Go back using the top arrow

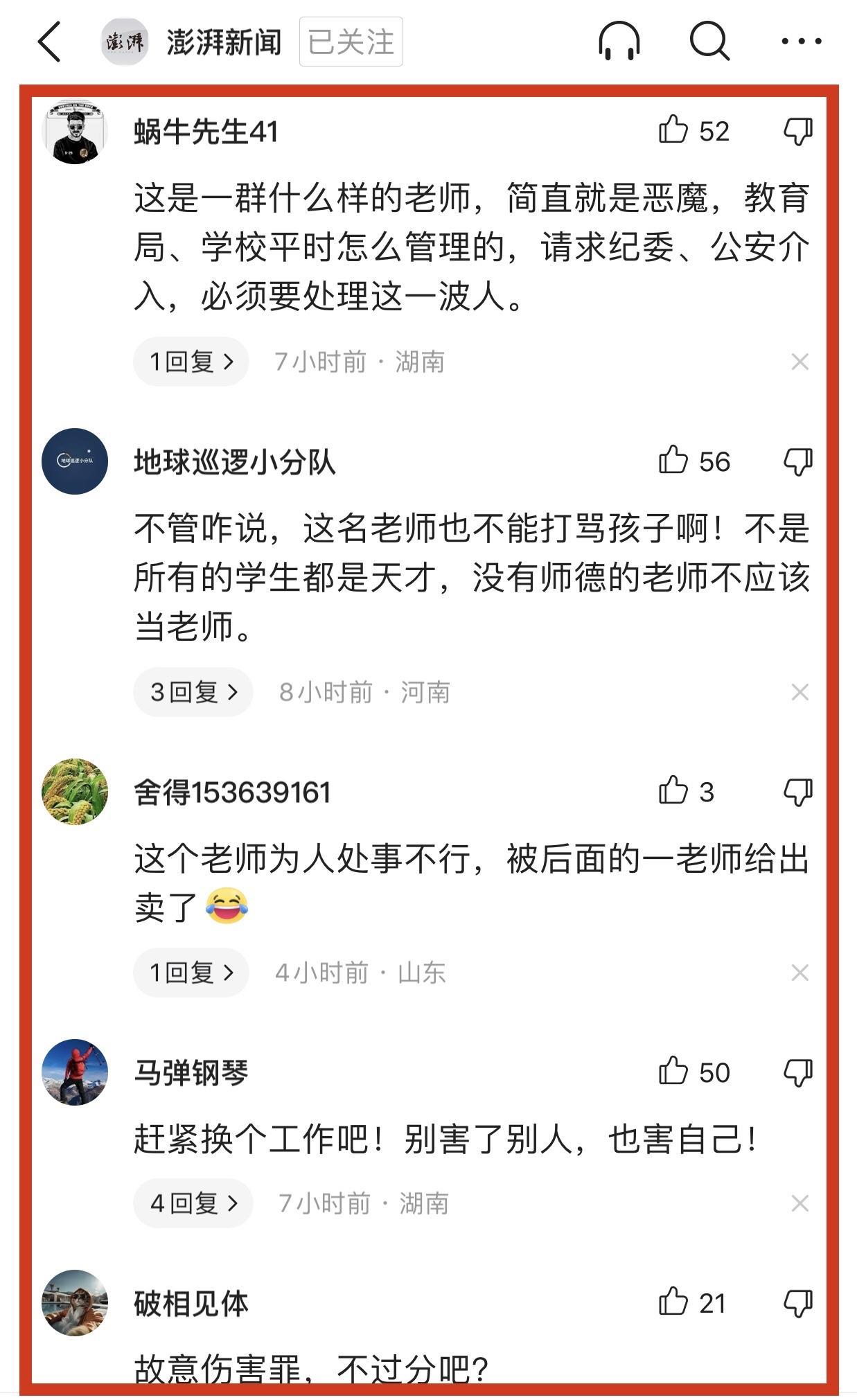coord(50,42)
